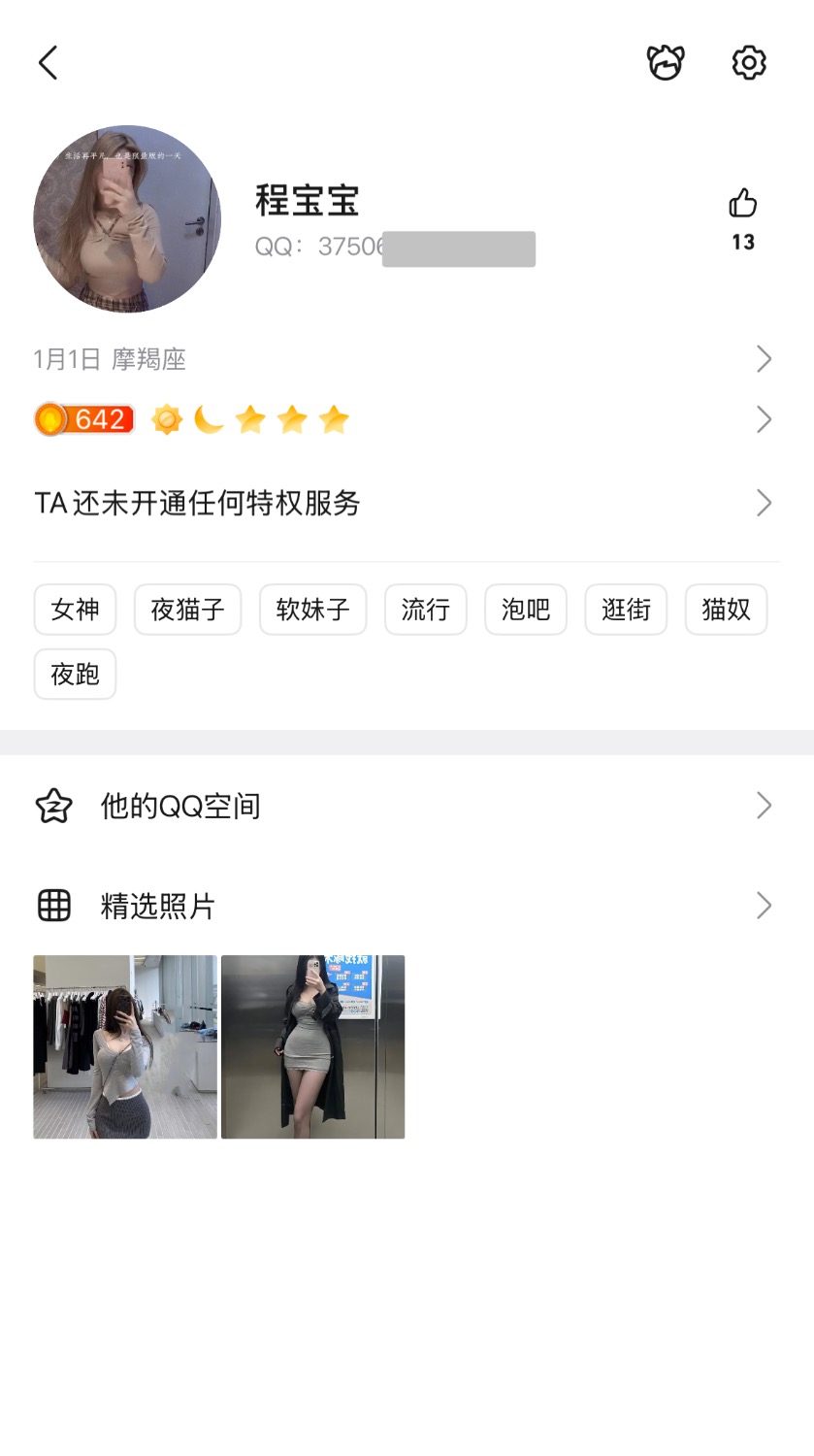Tap the 猫奴 tag chip

click(726, 610)
